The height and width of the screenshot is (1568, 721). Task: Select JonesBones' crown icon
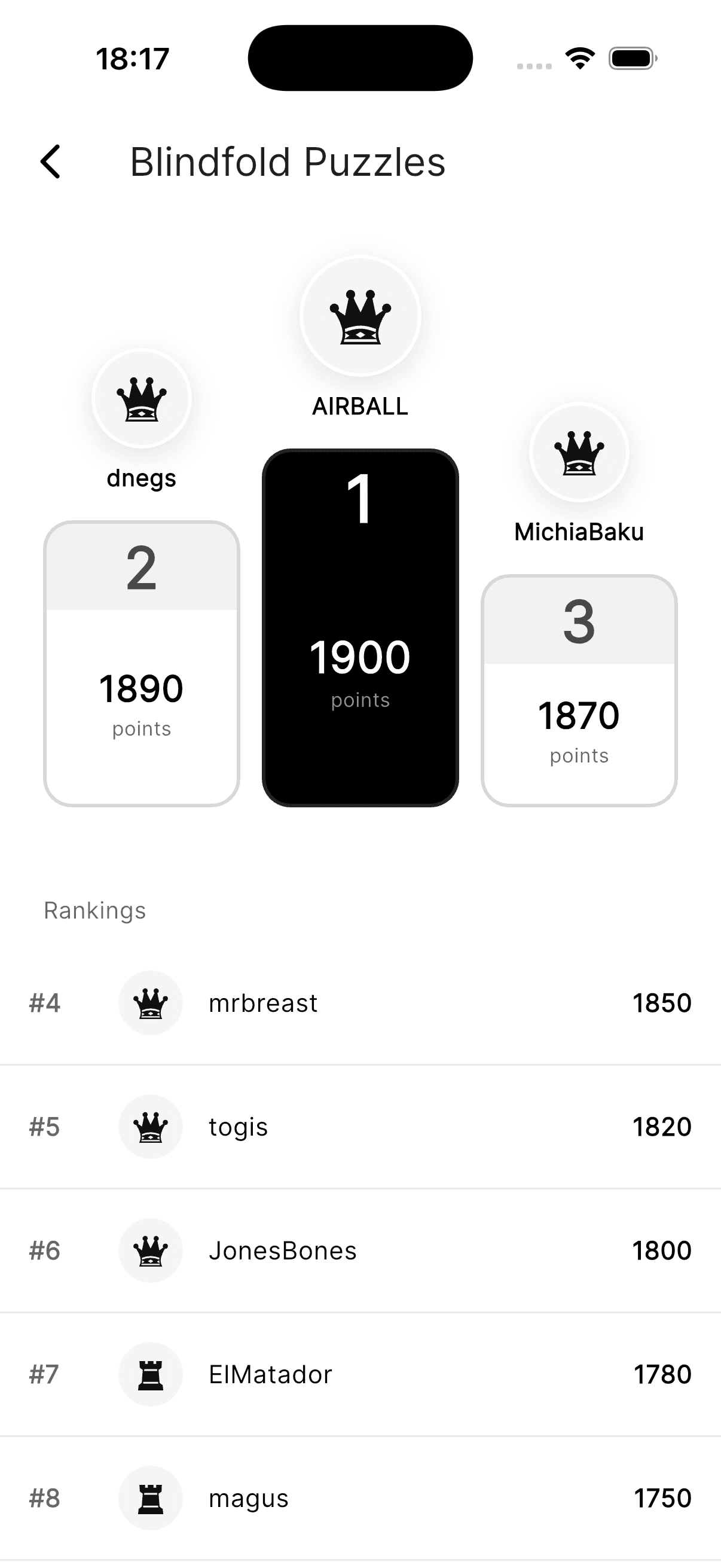click(150, 1251)
